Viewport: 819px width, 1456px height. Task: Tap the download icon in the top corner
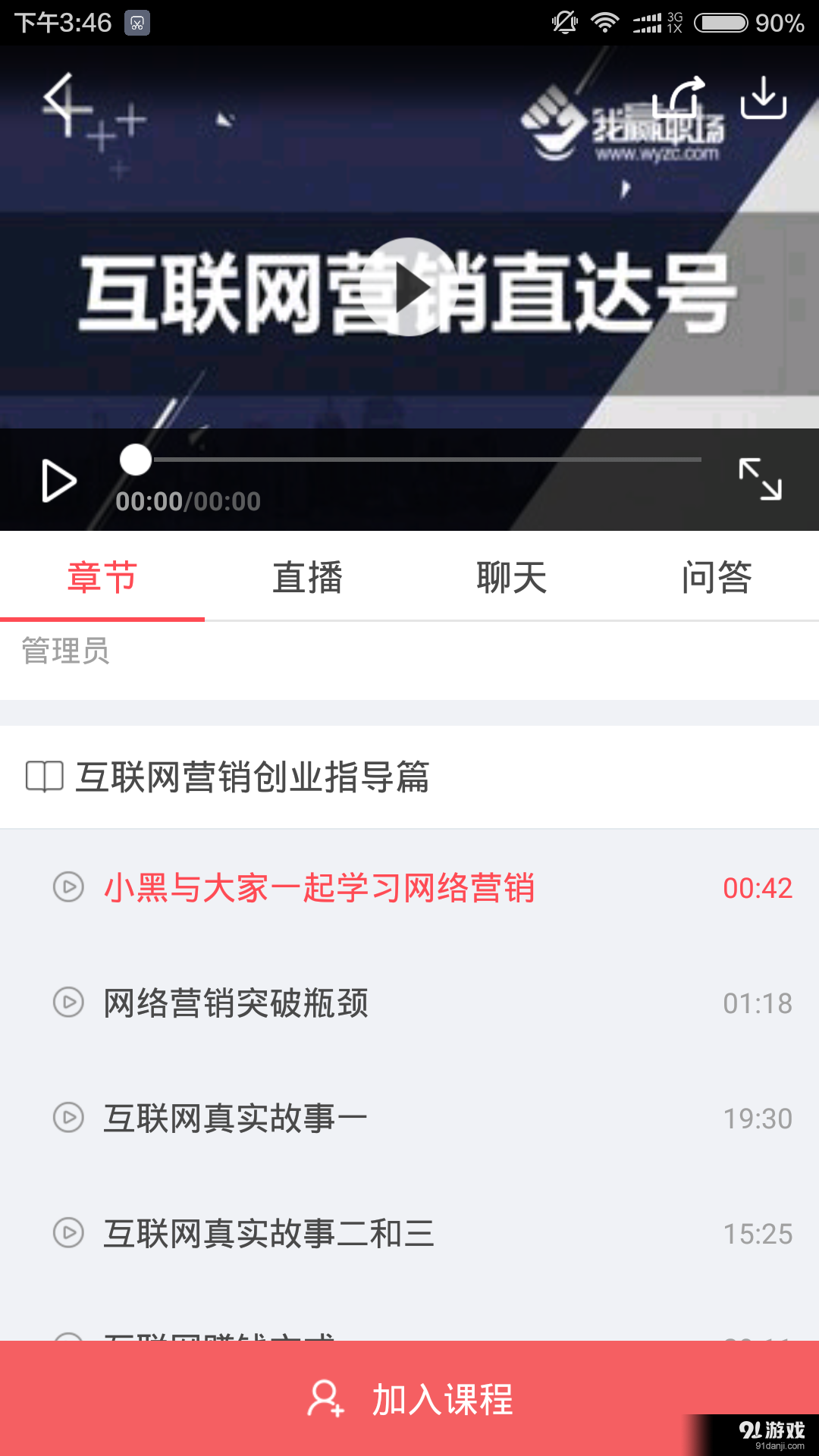pos(764,97)
